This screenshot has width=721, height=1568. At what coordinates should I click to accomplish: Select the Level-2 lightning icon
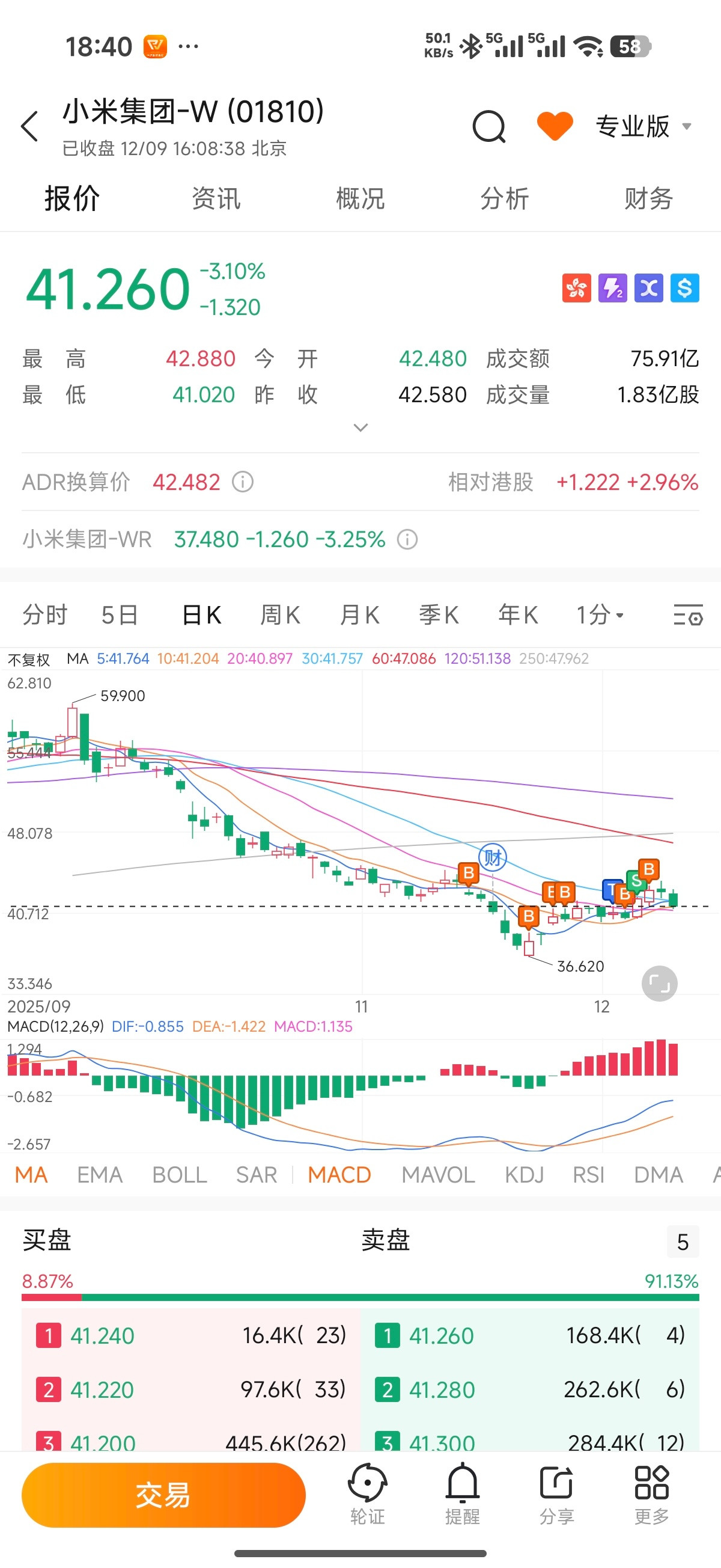(x=612, y=289)
